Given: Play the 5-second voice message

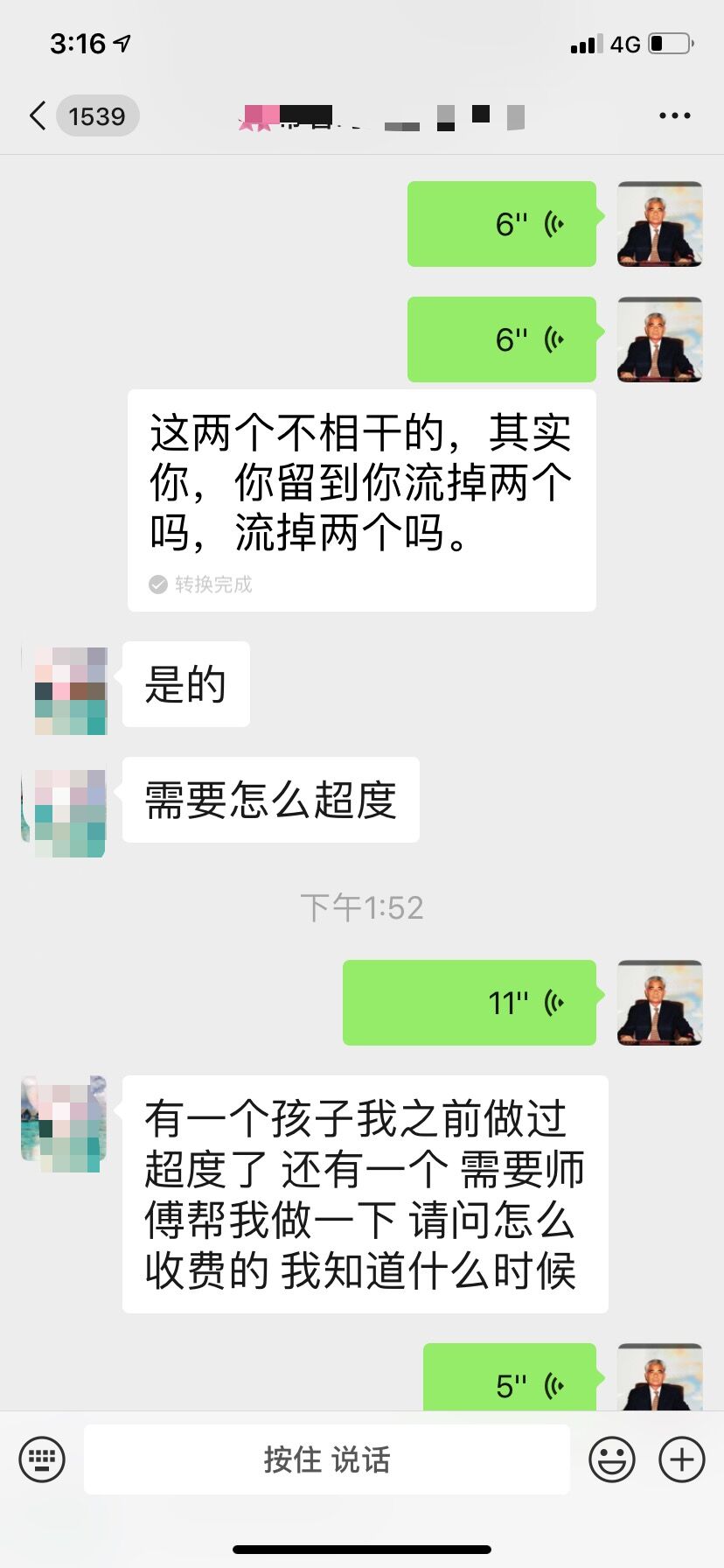Looking at the screenshot, I should tap(510, 1379).
